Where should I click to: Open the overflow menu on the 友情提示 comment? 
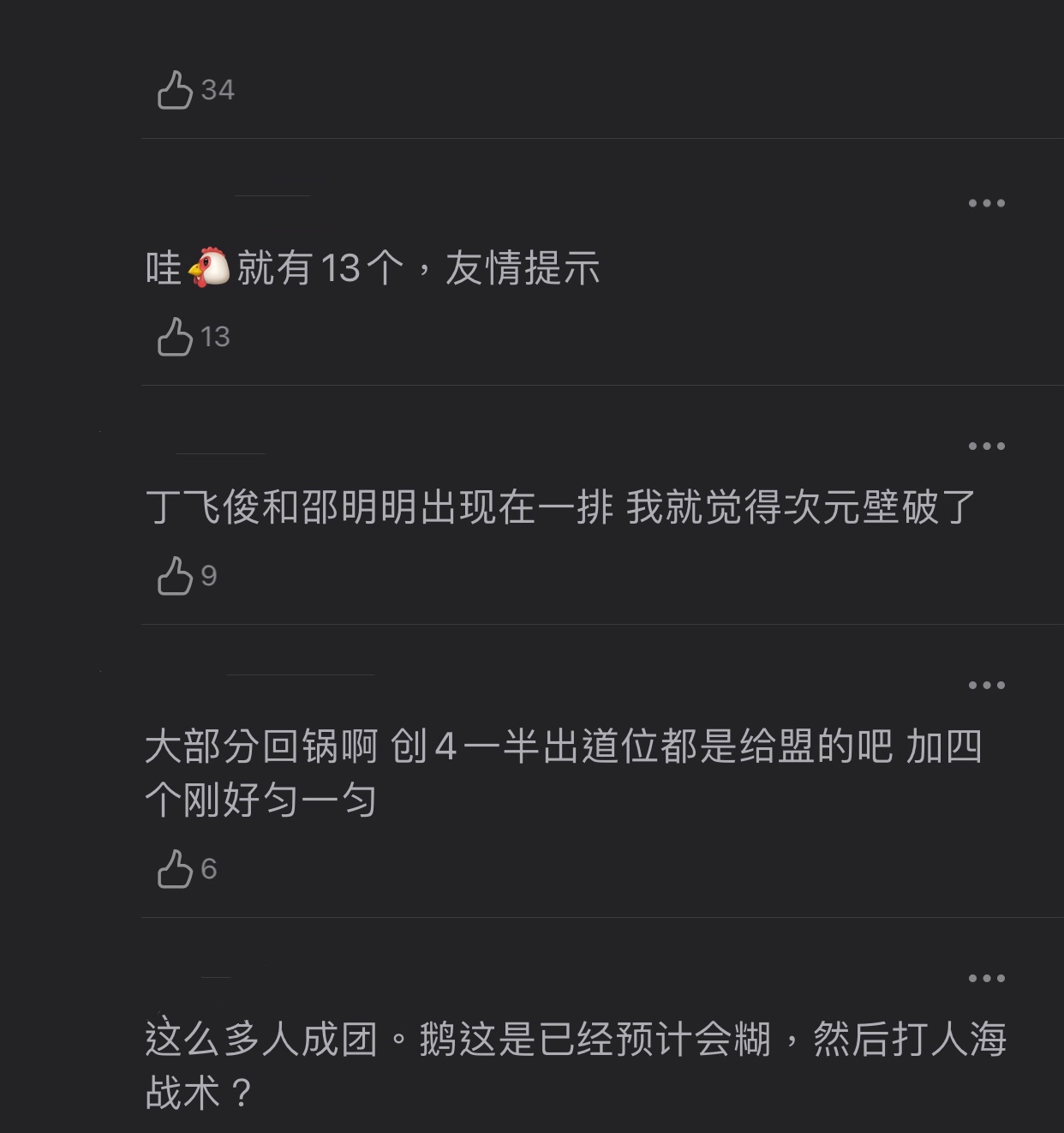986,203
